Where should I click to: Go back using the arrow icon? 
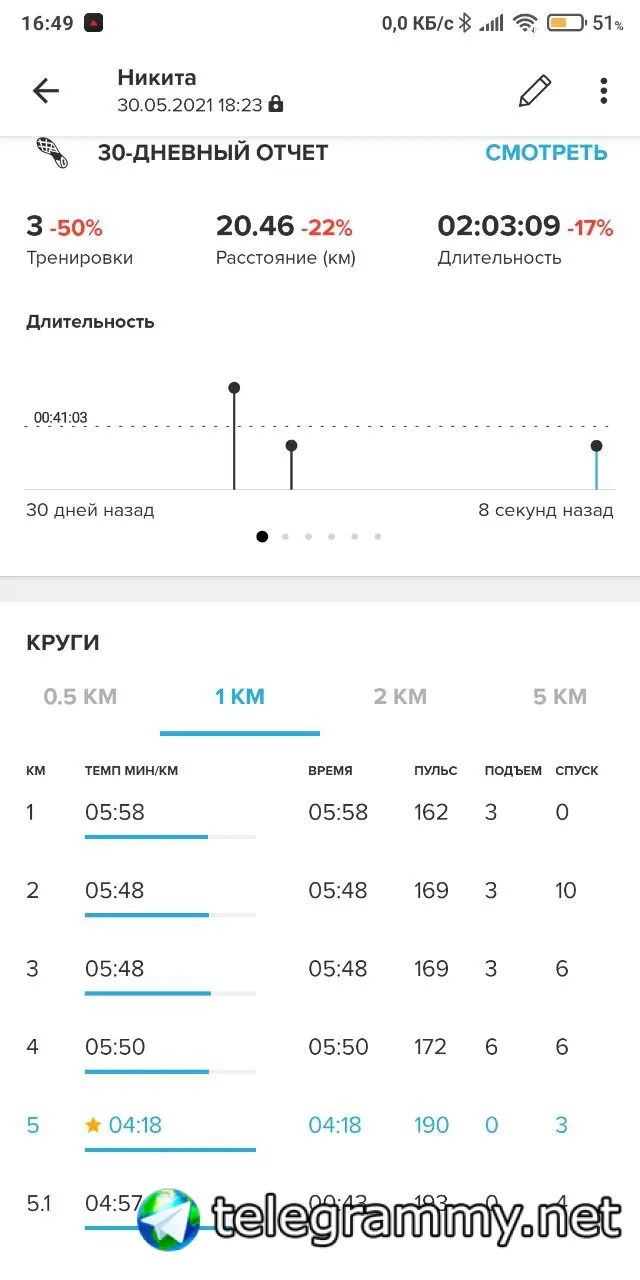tap(46, 91)
